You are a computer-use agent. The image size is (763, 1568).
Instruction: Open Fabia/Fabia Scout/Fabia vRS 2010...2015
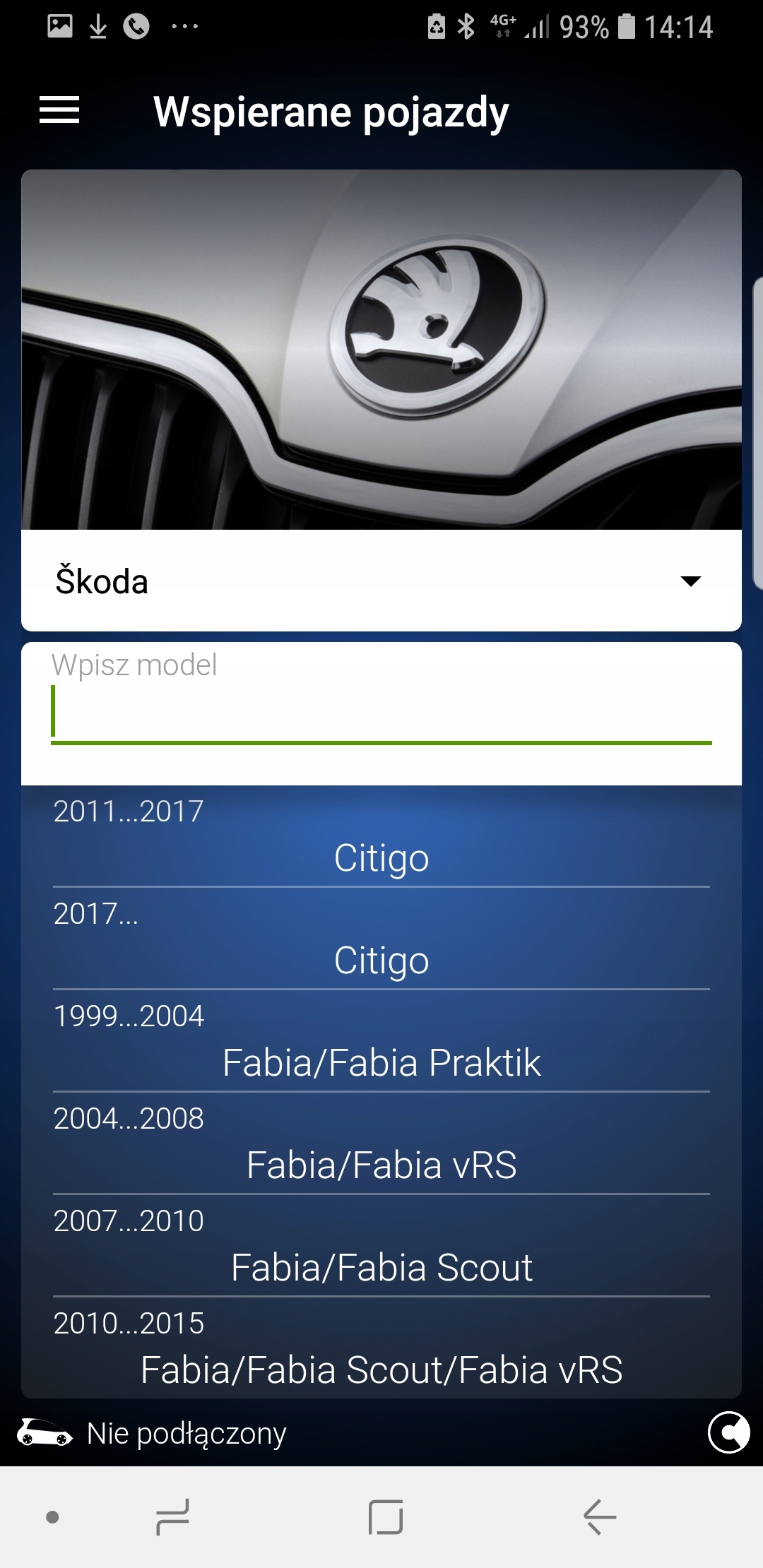[x=381, y=1348]
